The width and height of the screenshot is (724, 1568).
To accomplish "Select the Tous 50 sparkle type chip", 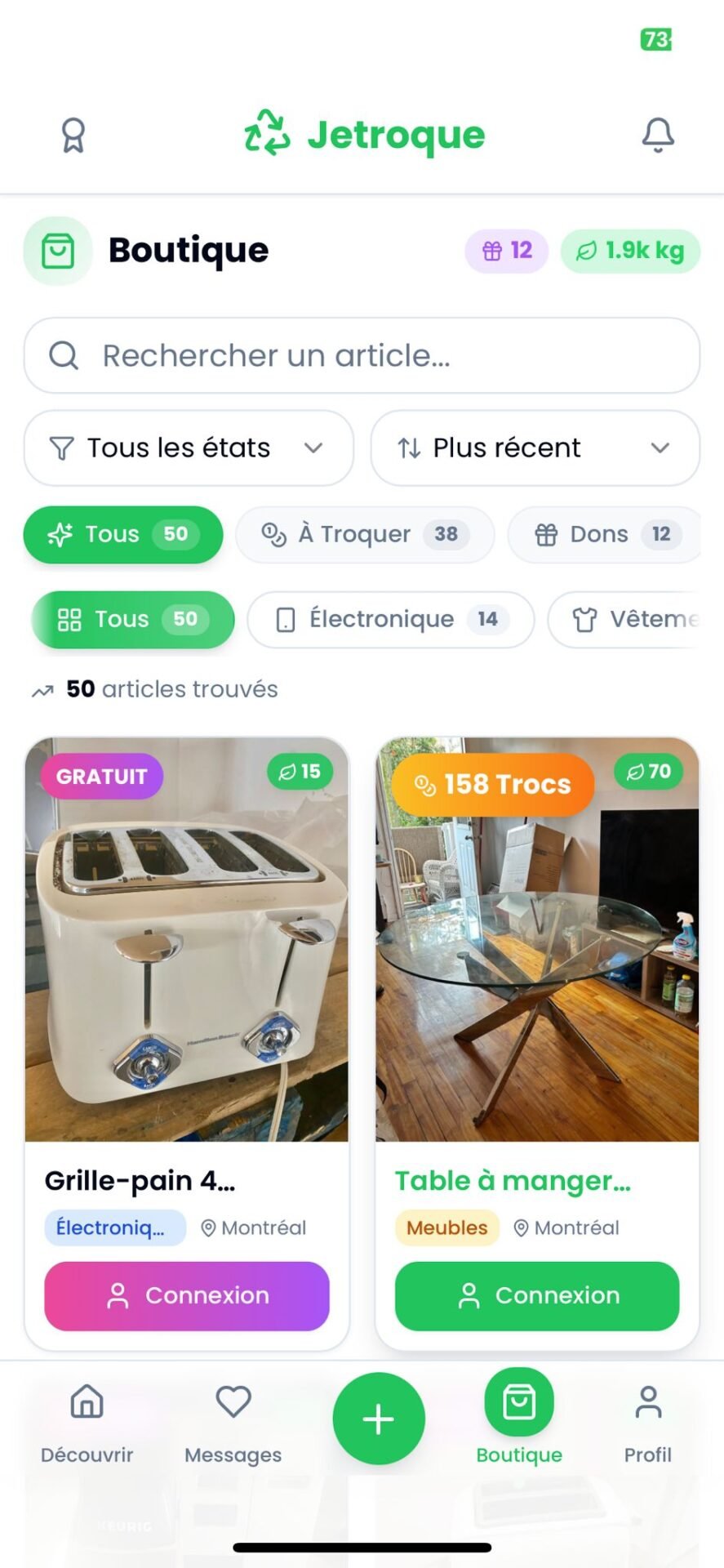I will [123, 534].
